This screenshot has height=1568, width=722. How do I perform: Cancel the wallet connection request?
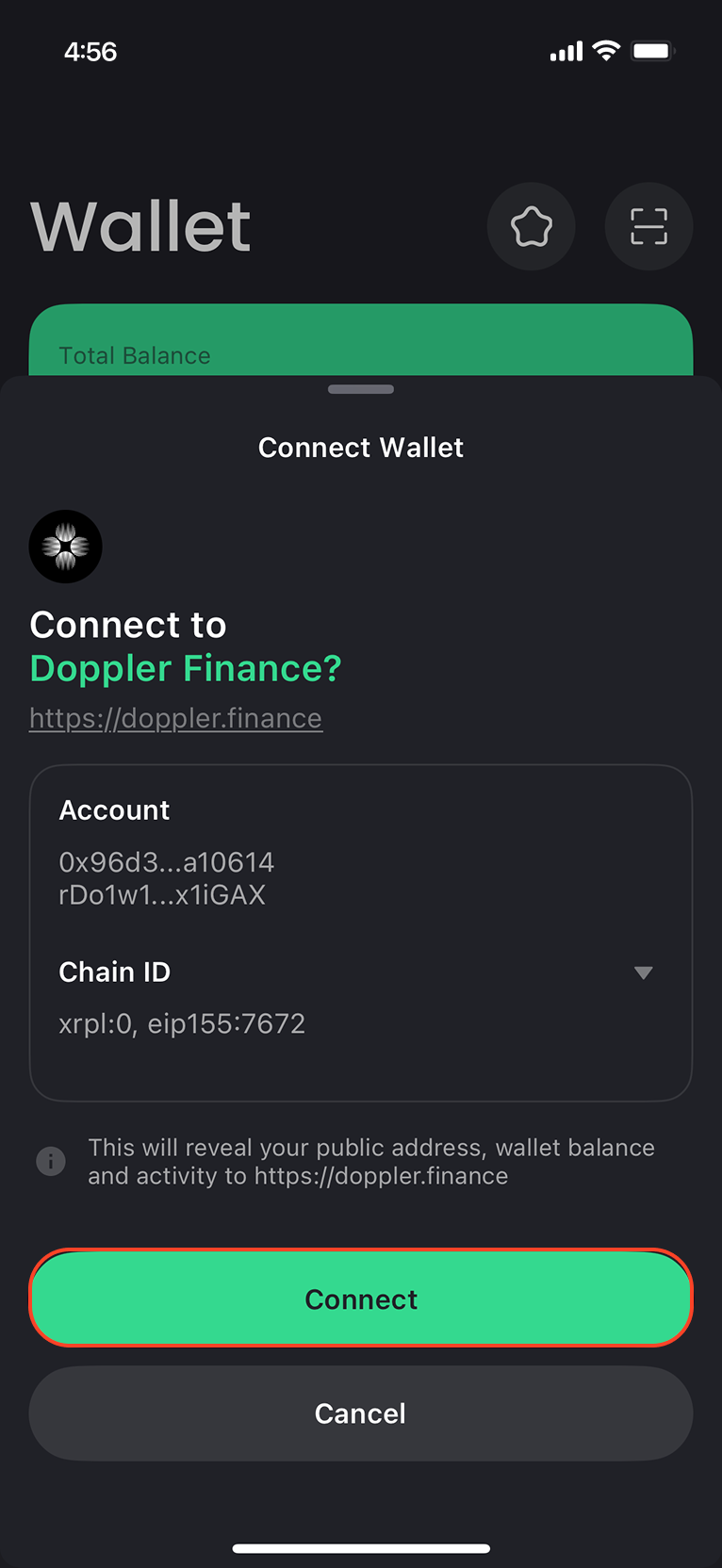(361, 1413)
